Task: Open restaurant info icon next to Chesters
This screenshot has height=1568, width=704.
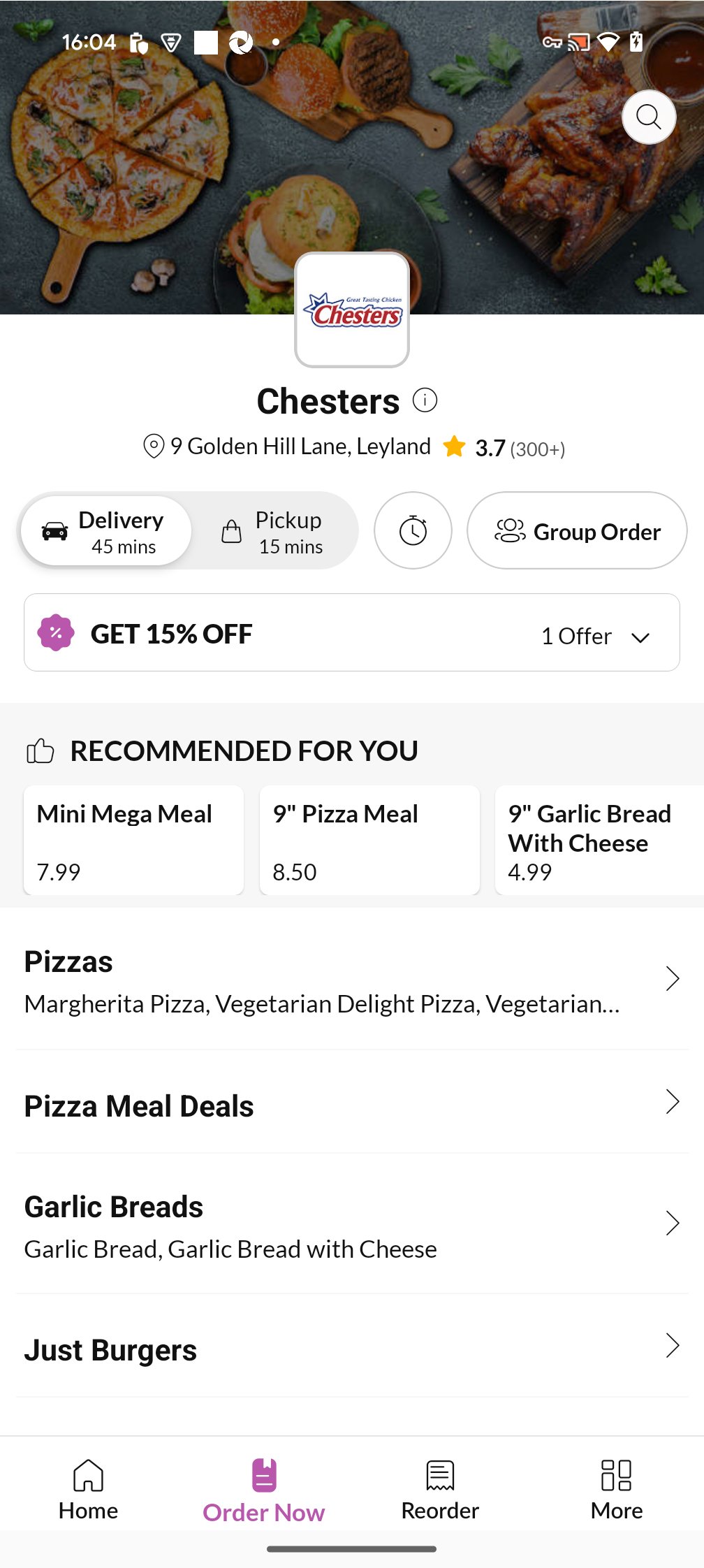Action: (425, 400)
